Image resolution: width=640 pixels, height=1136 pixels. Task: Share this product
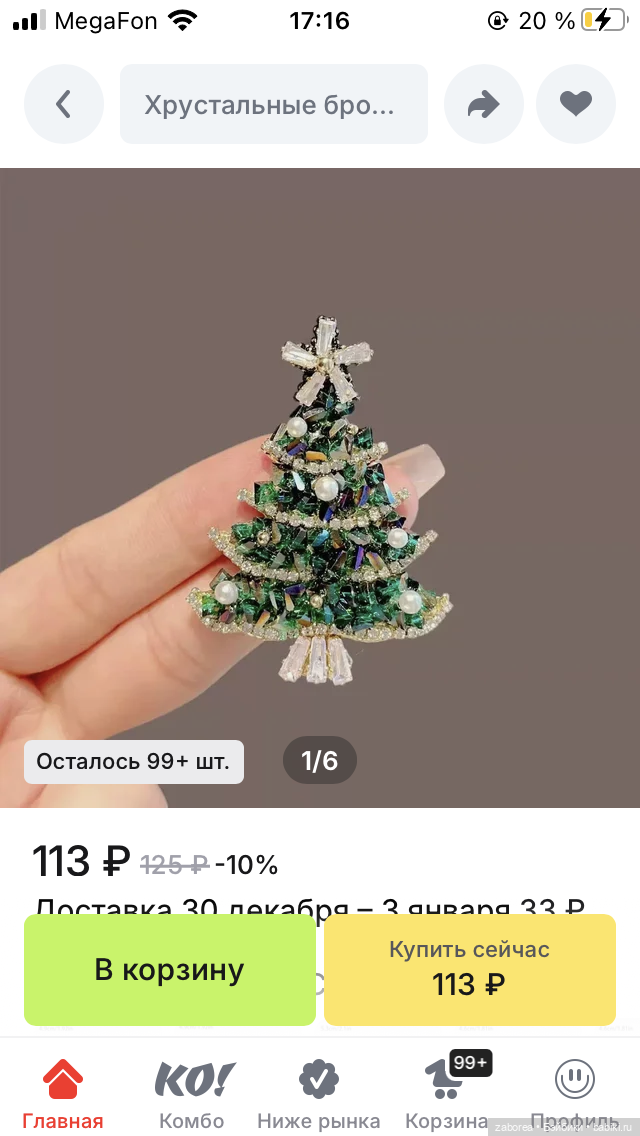484,104
